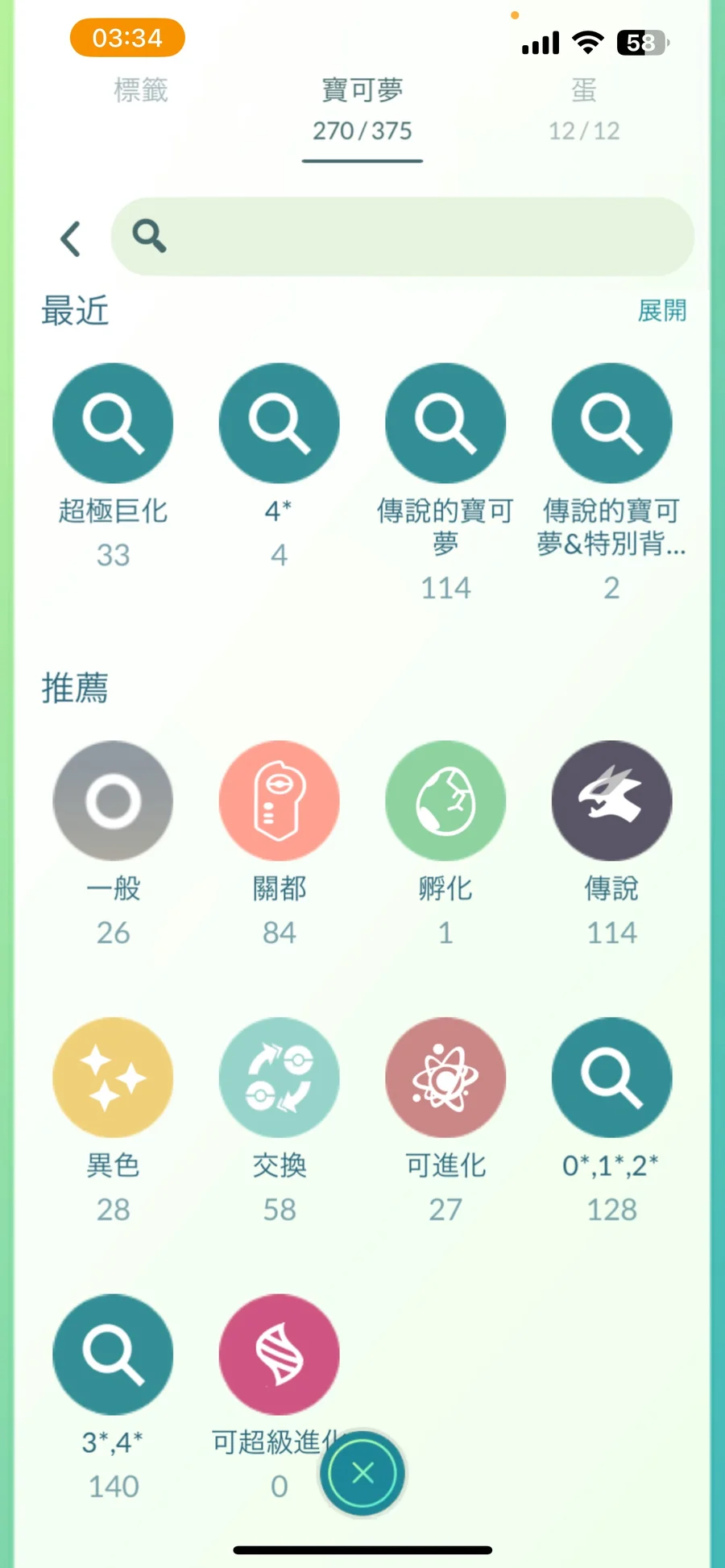
Task: Show 可進化 evolvable Pokémon
Action: pos(445,1078)
